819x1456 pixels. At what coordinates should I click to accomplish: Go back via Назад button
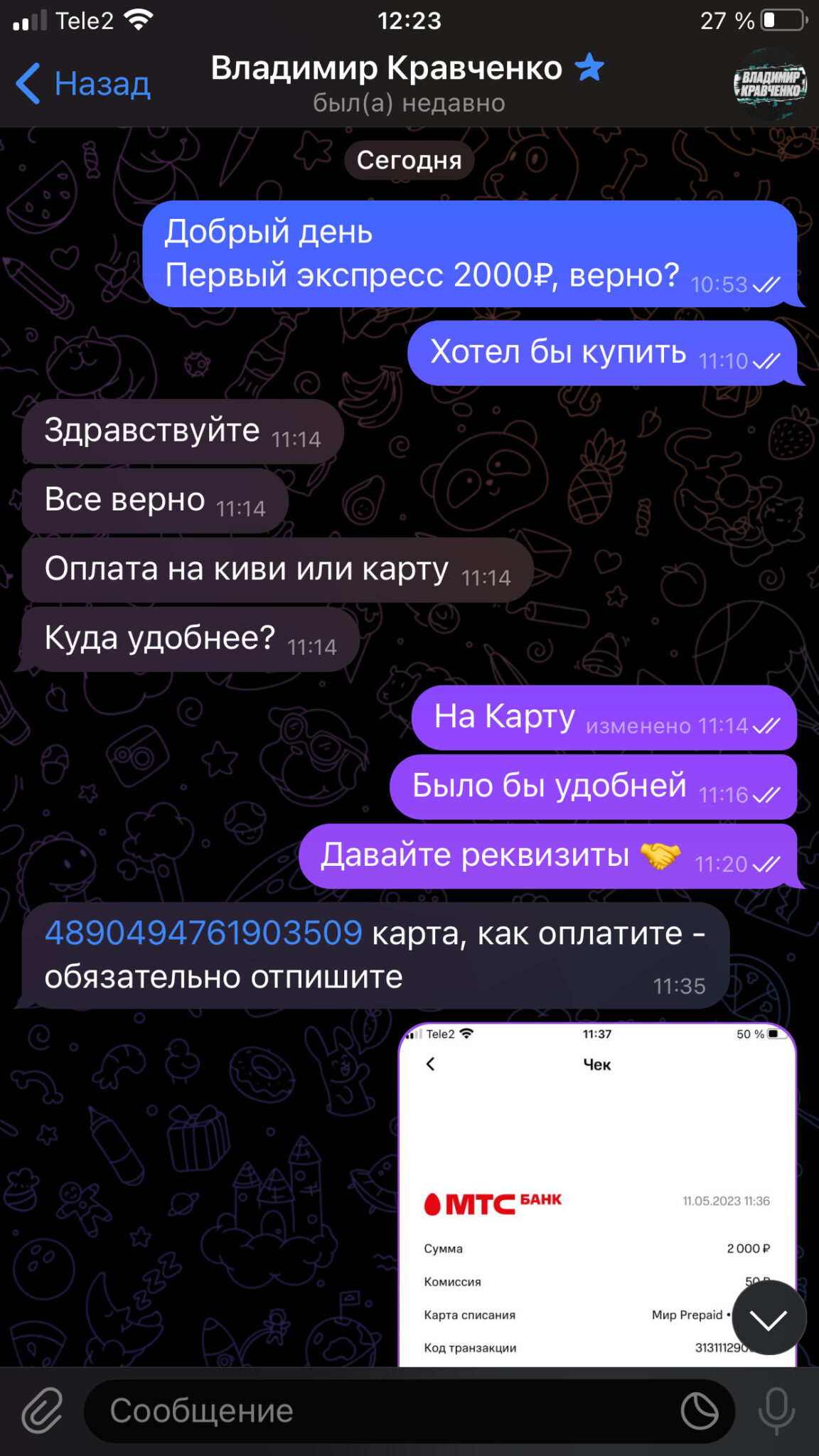tap(83, 84)
